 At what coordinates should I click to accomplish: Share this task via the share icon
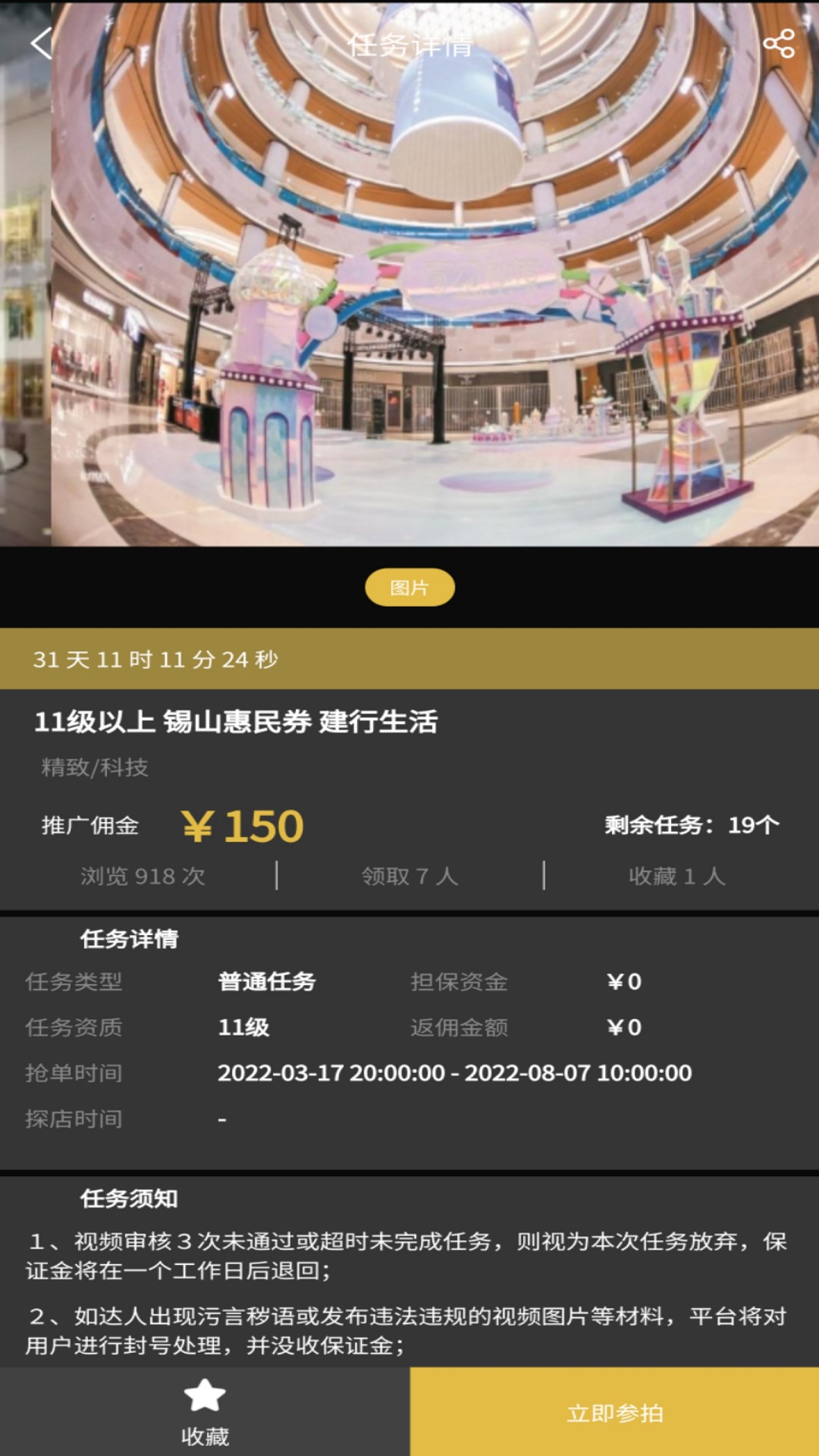tap(778, 44)
